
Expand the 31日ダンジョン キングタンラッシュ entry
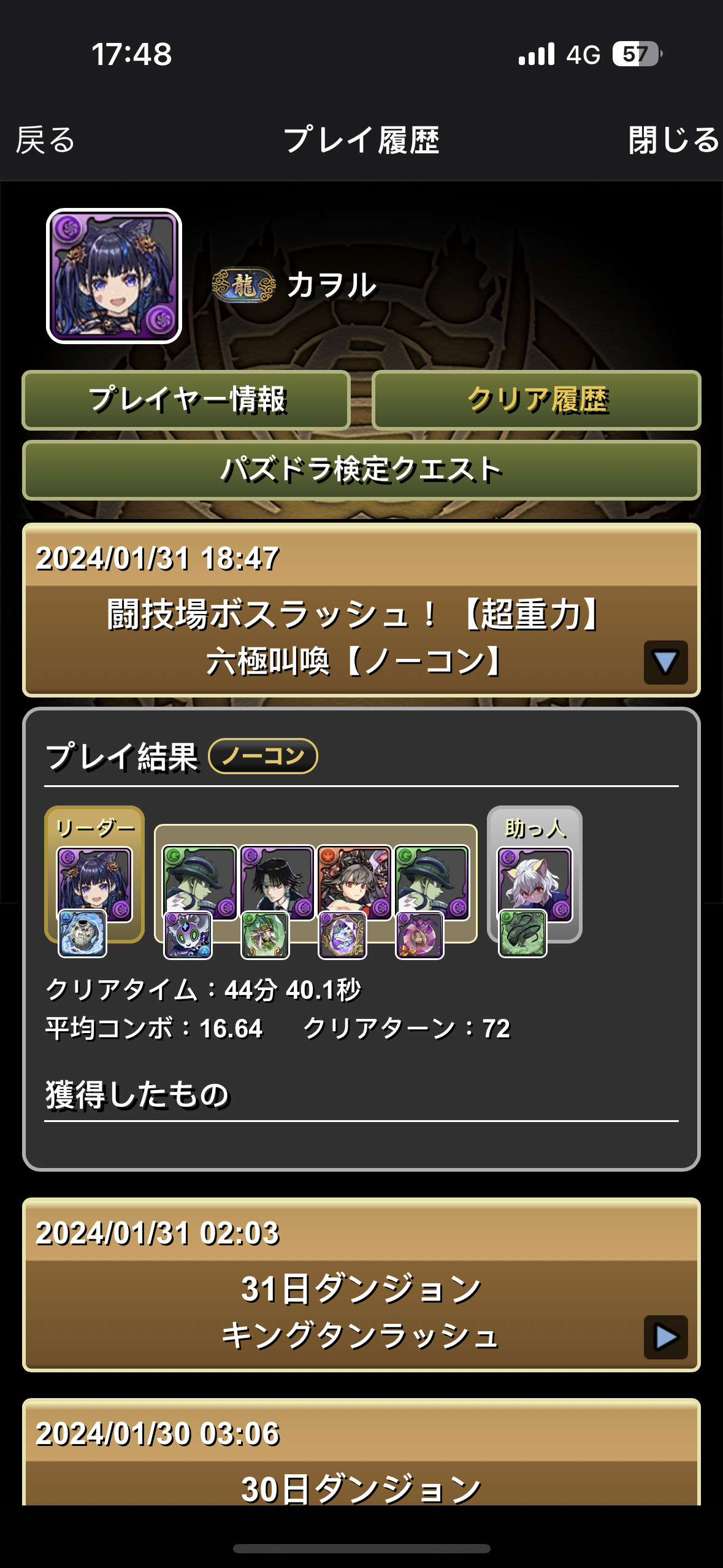pos(665,1337)
